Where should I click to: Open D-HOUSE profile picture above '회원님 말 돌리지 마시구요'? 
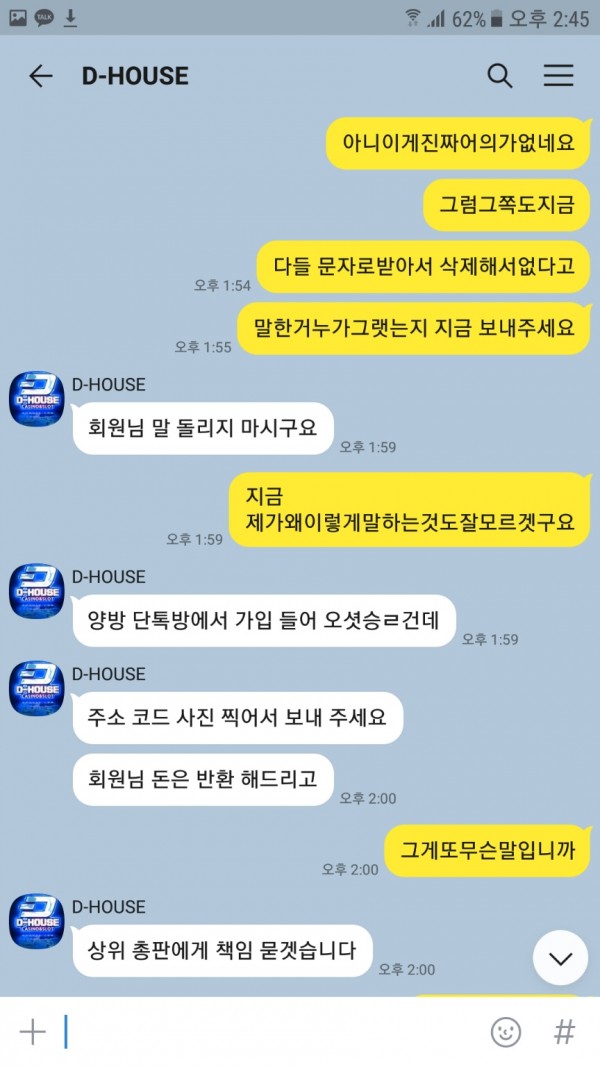(37, 398)
